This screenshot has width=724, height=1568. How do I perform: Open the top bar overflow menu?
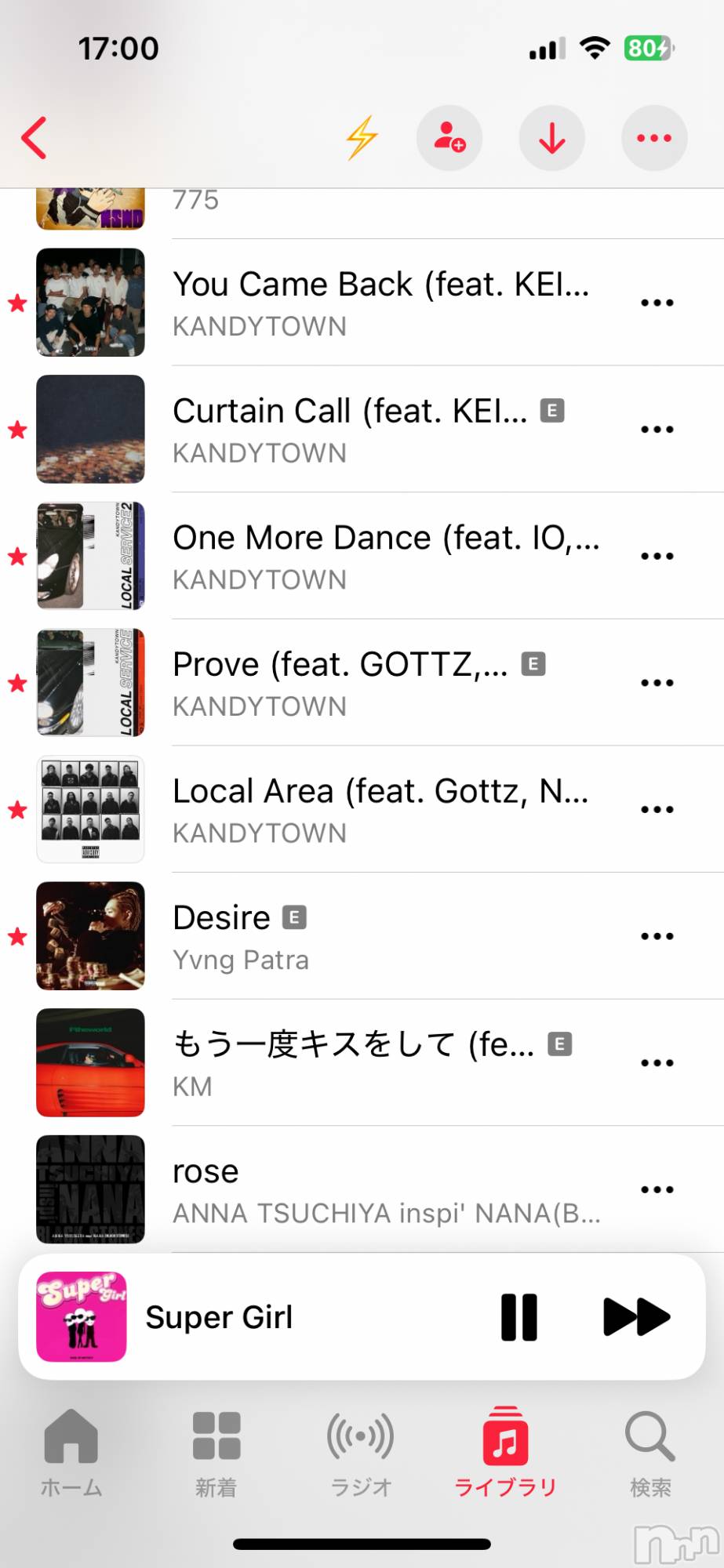[x=654, y=138]
